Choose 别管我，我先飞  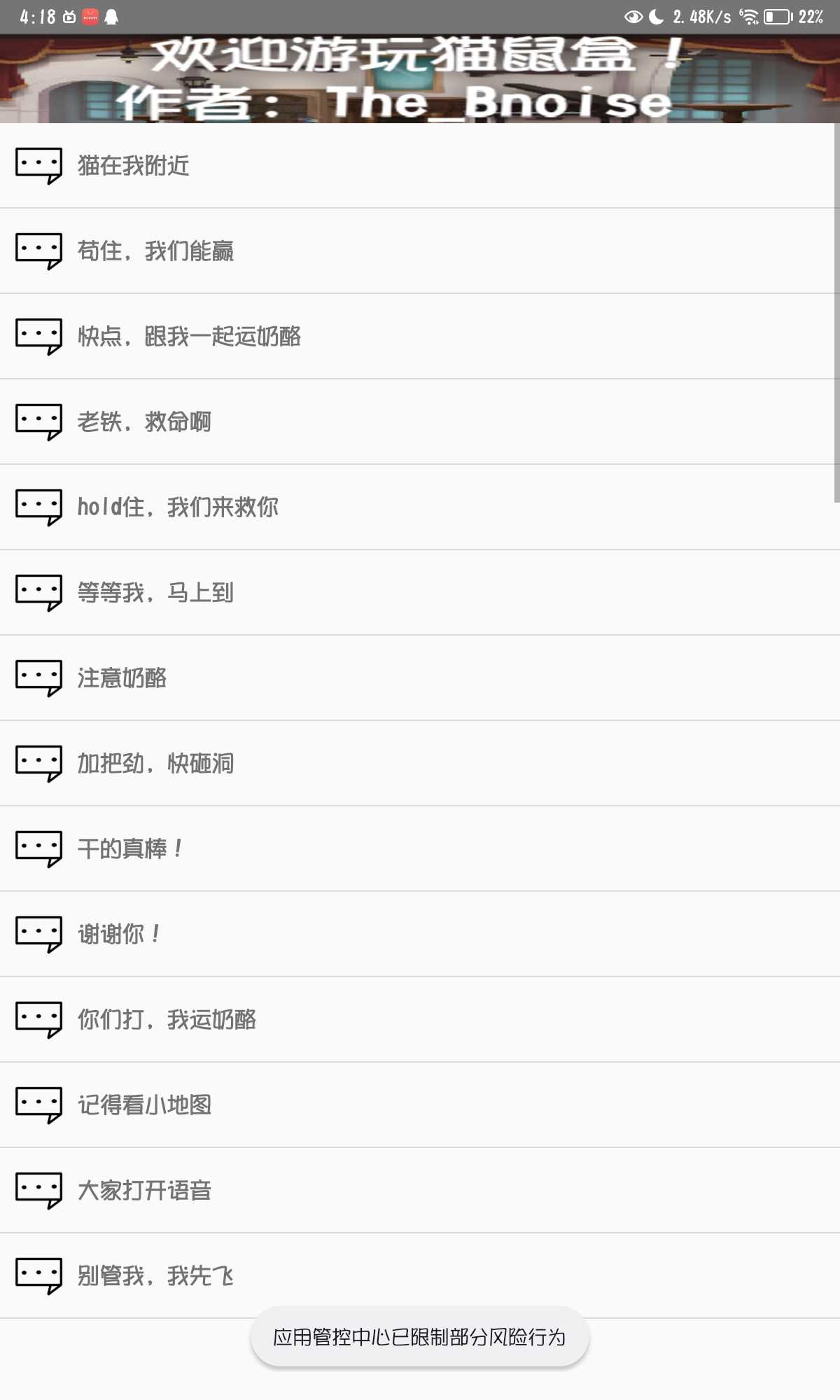[420, 1275]
